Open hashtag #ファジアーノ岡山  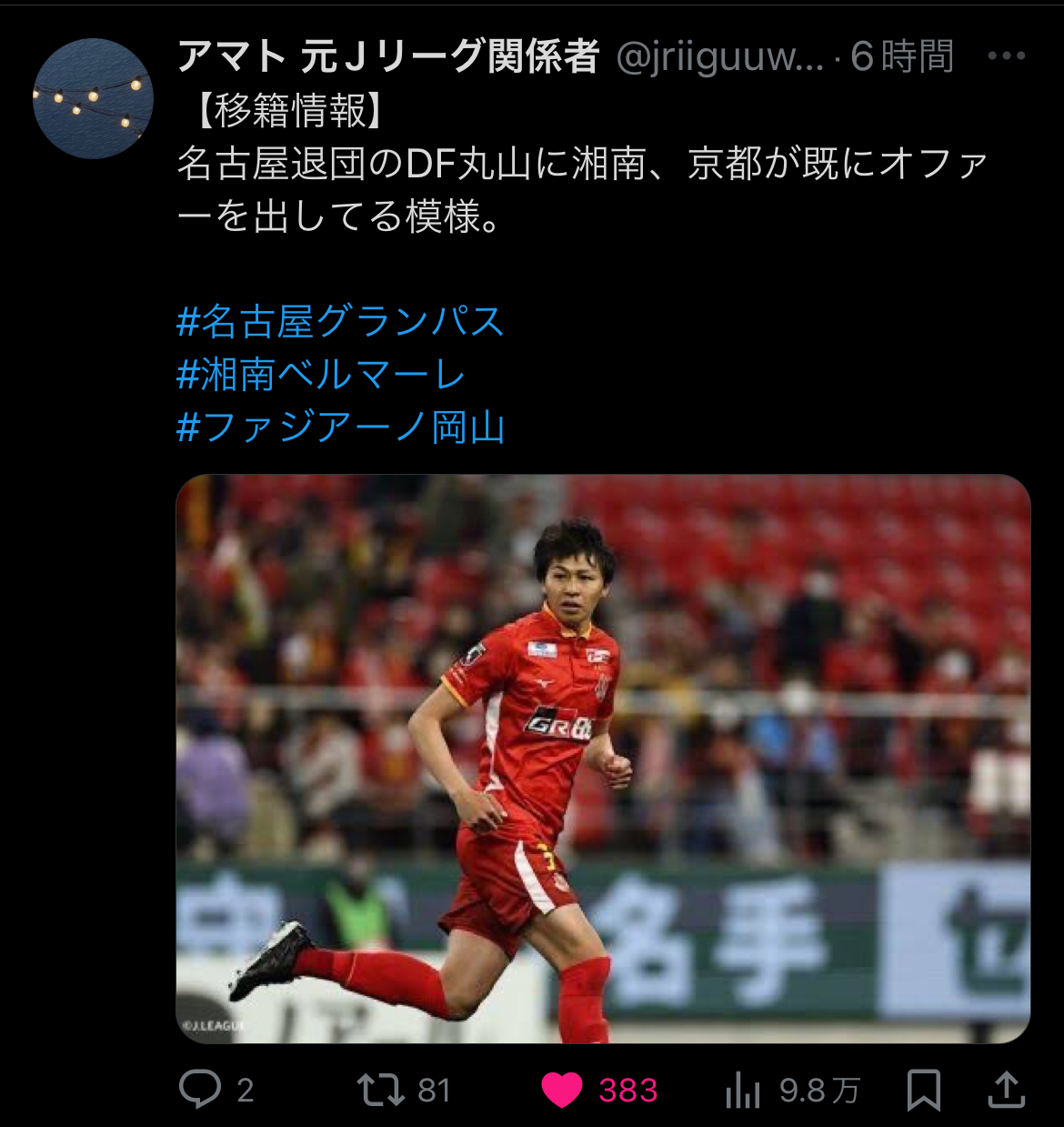tap(340, 427)
